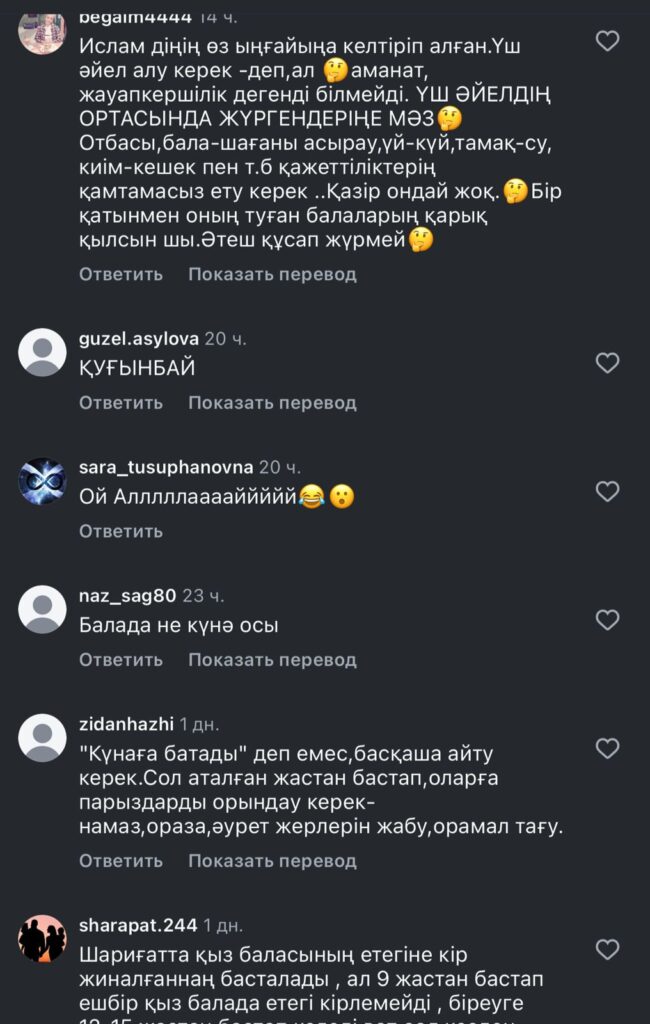The image size is (650, 1024).
Task: Open guzel.asylova's profile via username
Action: pos(138,339)
